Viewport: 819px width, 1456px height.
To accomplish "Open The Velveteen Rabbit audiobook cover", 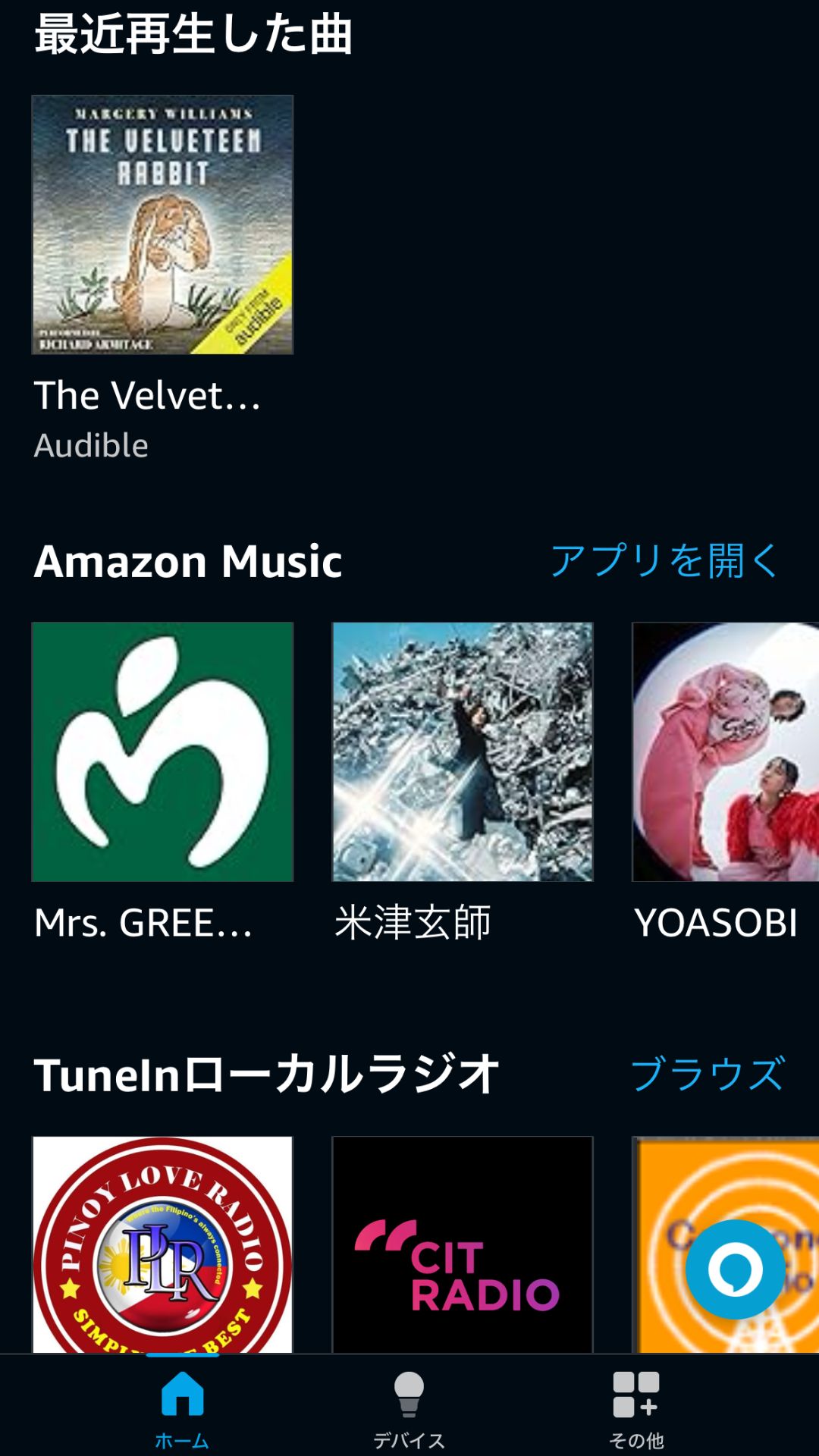I will [162, 224].
